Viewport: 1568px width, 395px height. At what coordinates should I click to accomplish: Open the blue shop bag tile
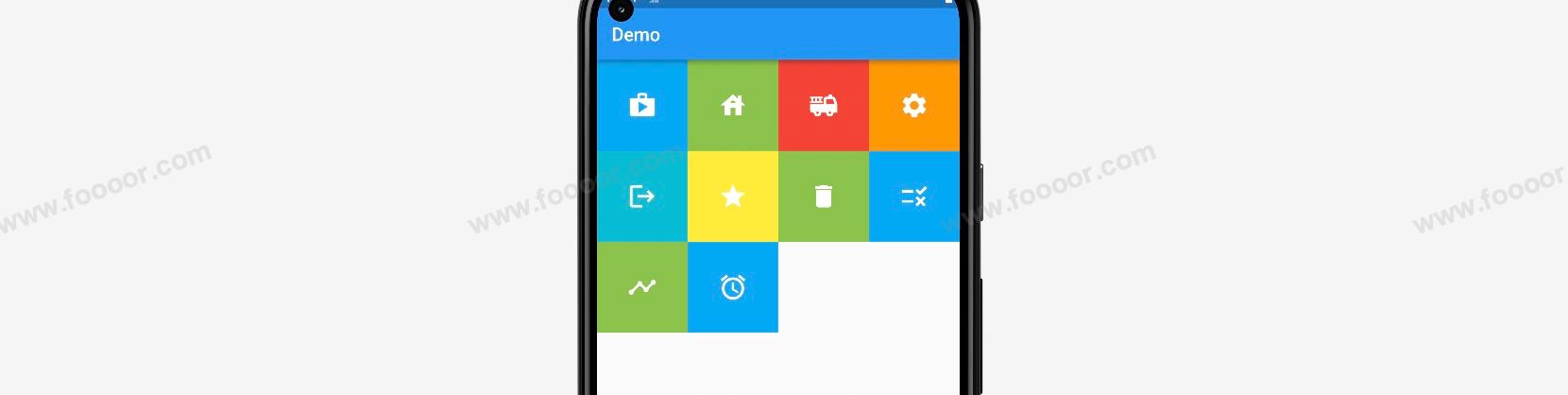click(642, 105)
